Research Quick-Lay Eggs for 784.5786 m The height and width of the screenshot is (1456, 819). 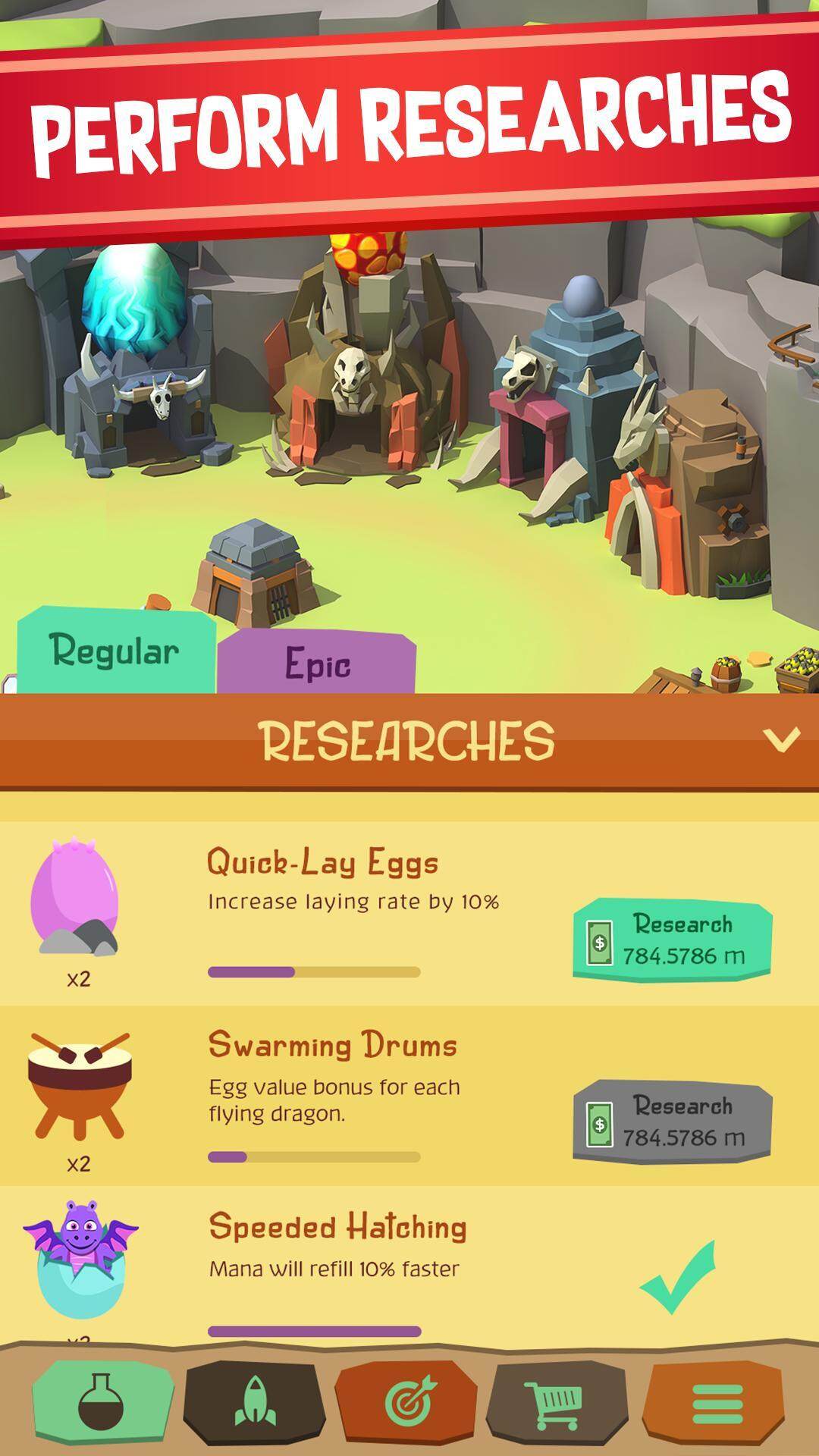pos(673,940)
